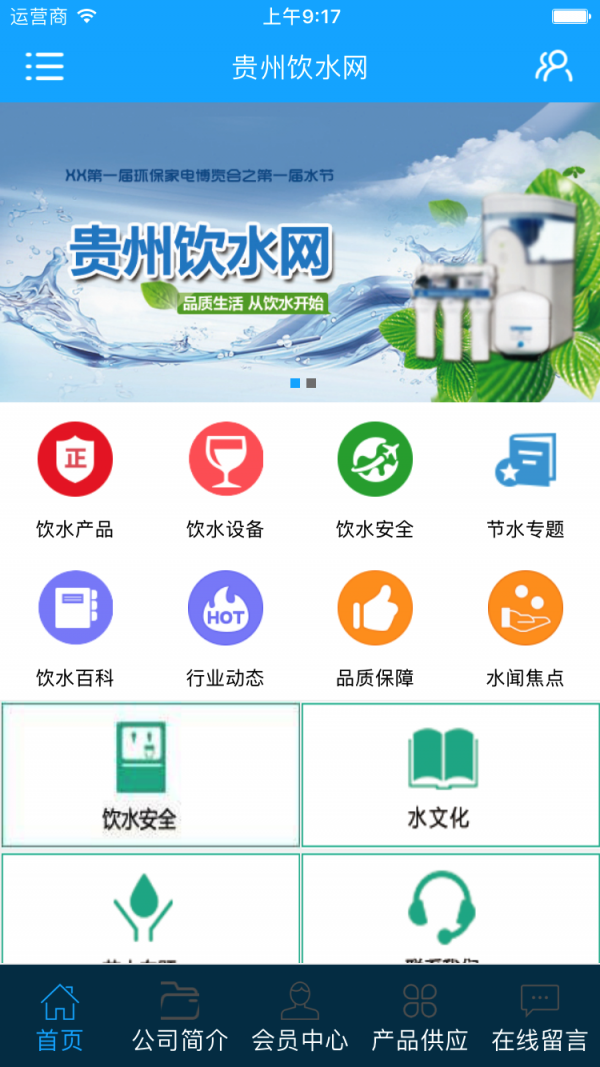Open 产品供应 tab

point(420,1016)
